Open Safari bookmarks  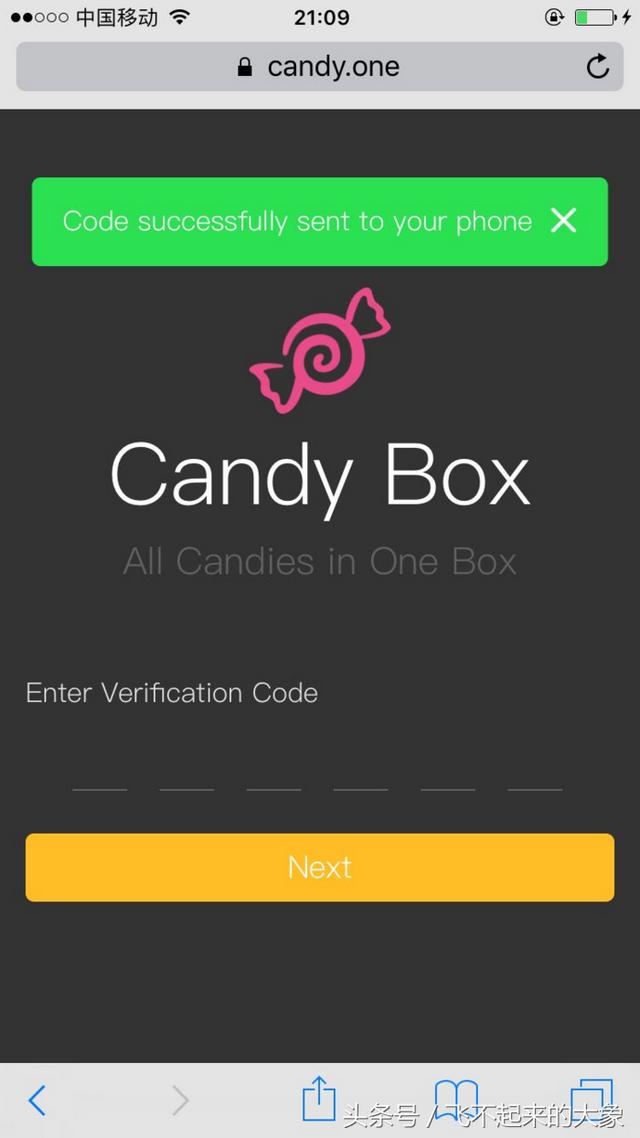click(x=456, y=1100)
